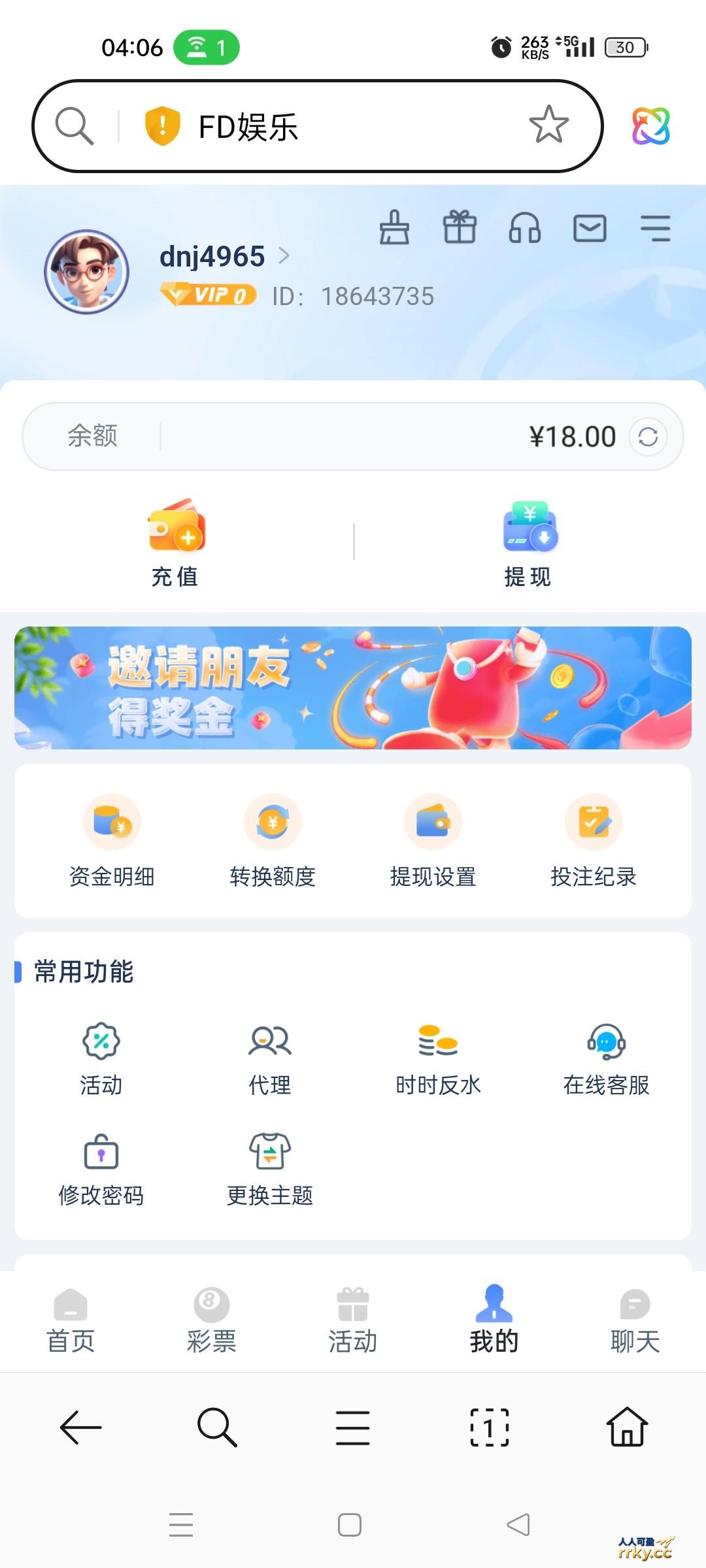Switch to the 彩票 lottery tab
The image size is (706, 1568).
(212, 1320)
